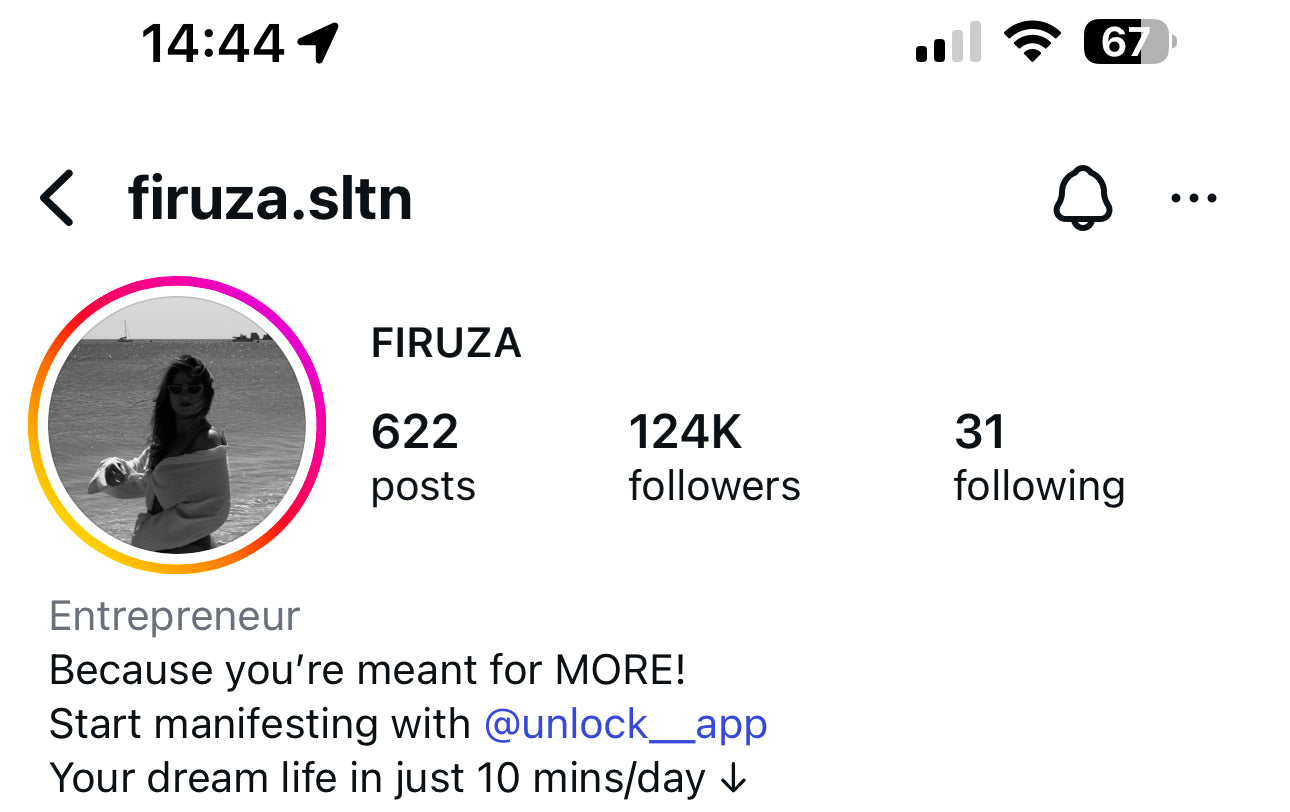Open the 31 following list
This screenshot has height=812, width=1290.
click(x=1038, y=458)
